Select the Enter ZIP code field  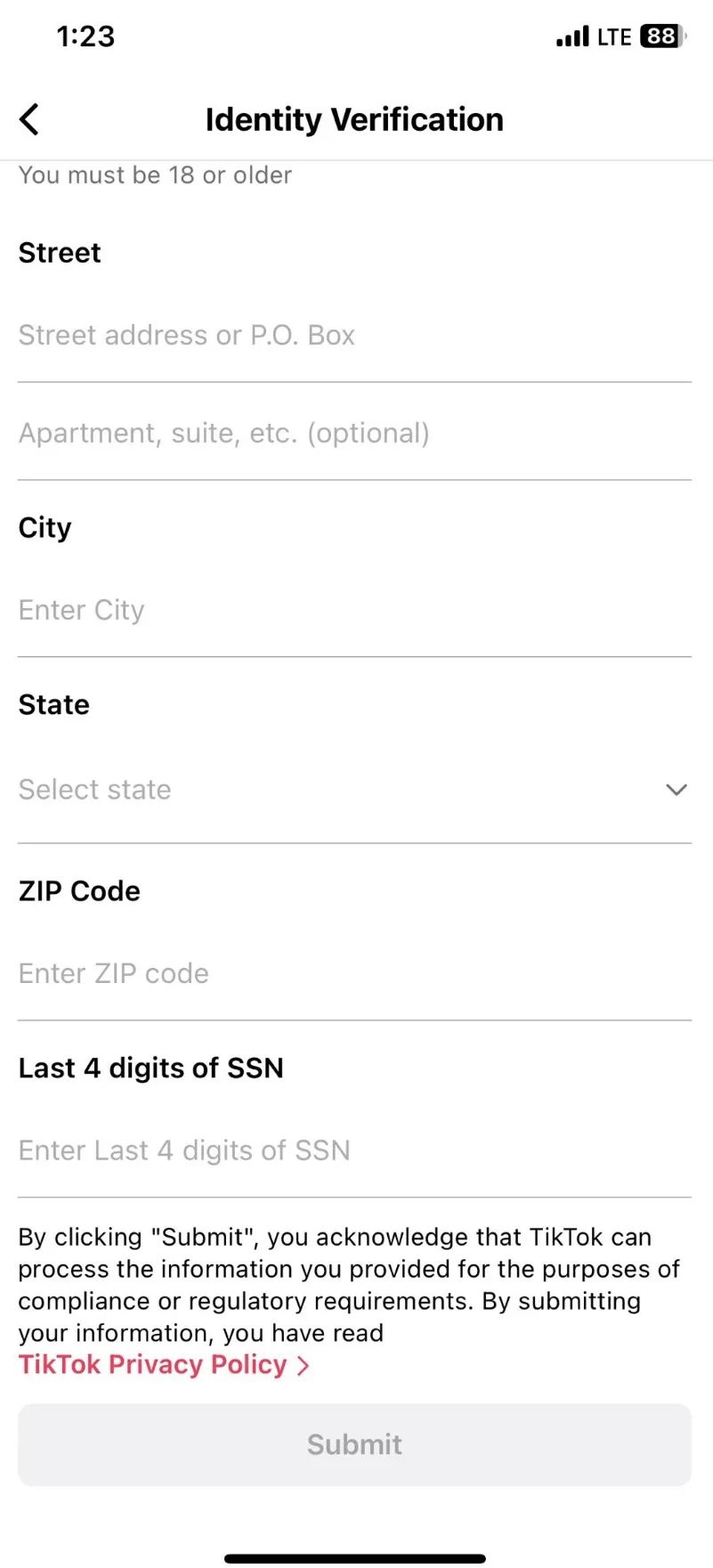click(x=354, y=973)
